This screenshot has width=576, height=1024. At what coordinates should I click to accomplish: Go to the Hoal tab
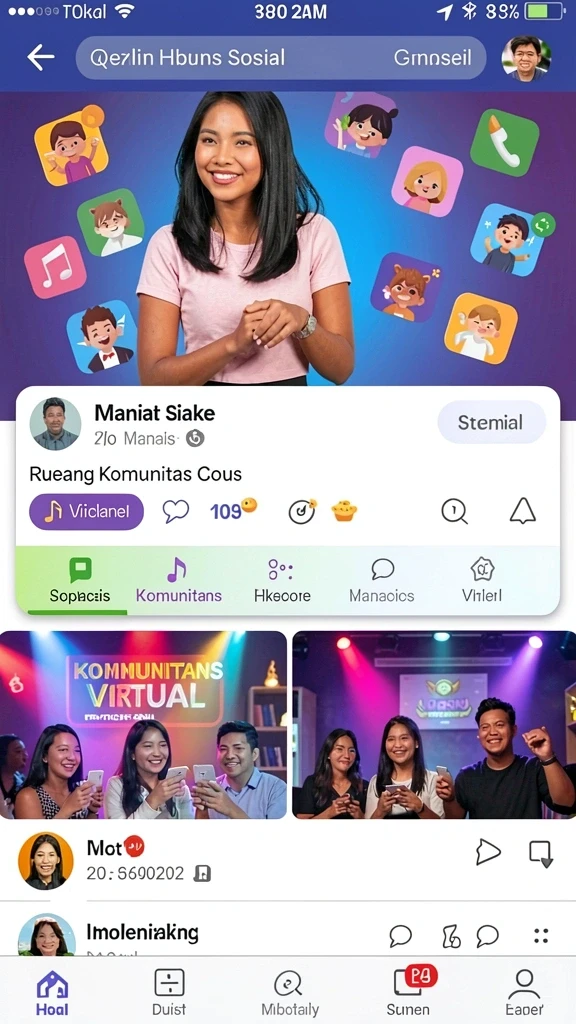(52, 993)
